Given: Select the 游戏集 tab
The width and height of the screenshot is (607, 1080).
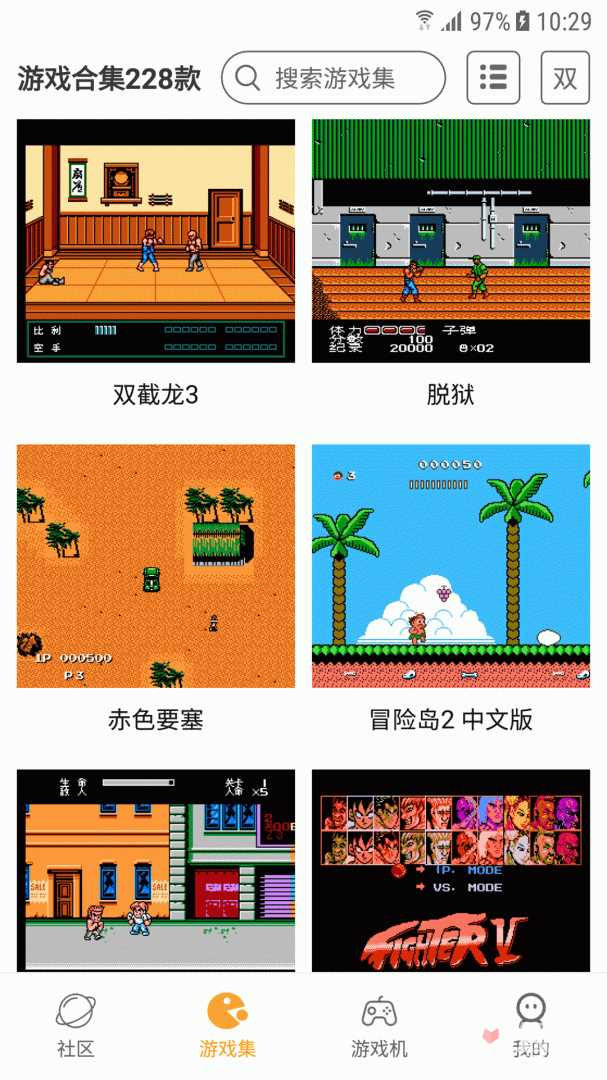Looking at the screenshot, I should point(228,1025).
